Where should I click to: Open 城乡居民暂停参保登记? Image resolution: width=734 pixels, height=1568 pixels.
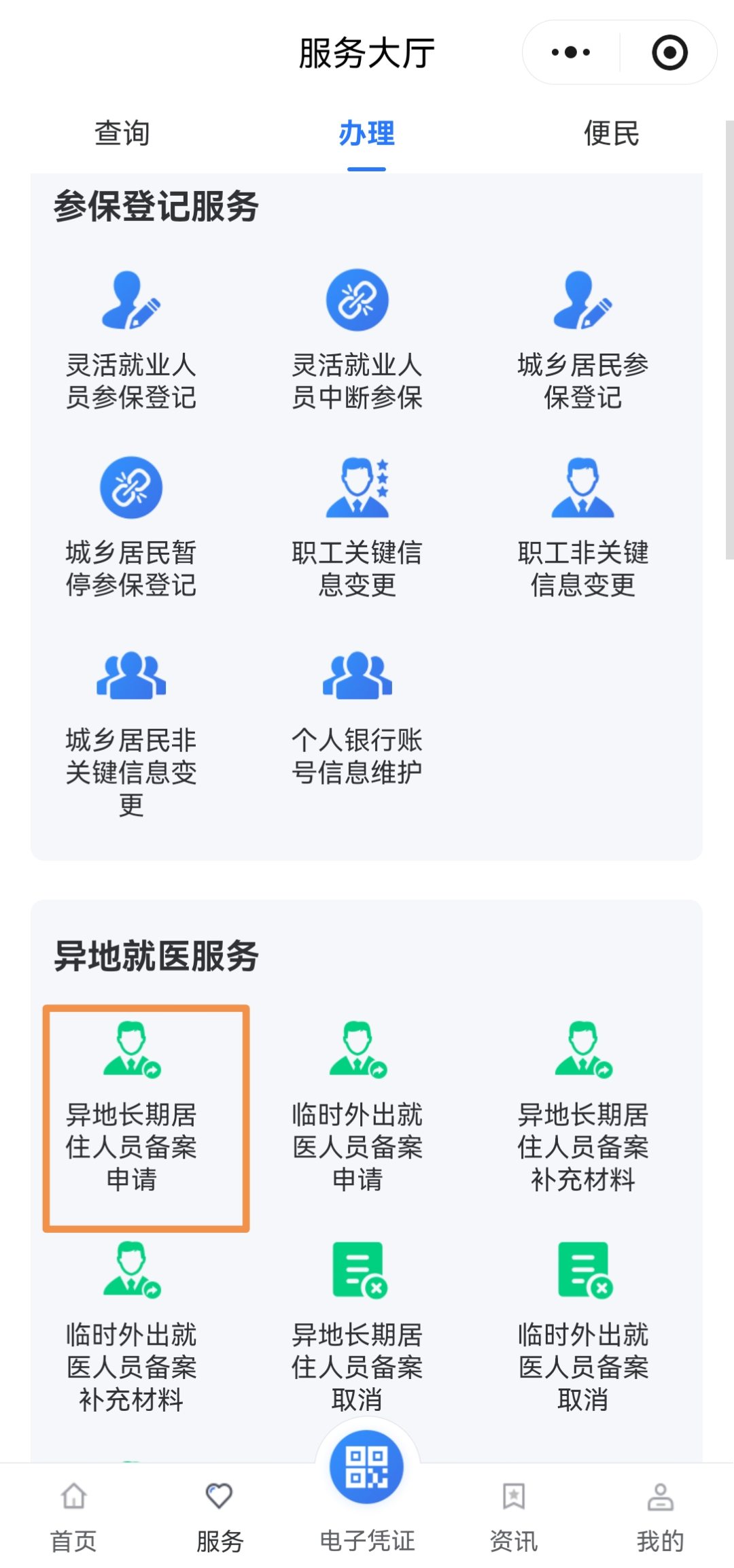[131, 528]
